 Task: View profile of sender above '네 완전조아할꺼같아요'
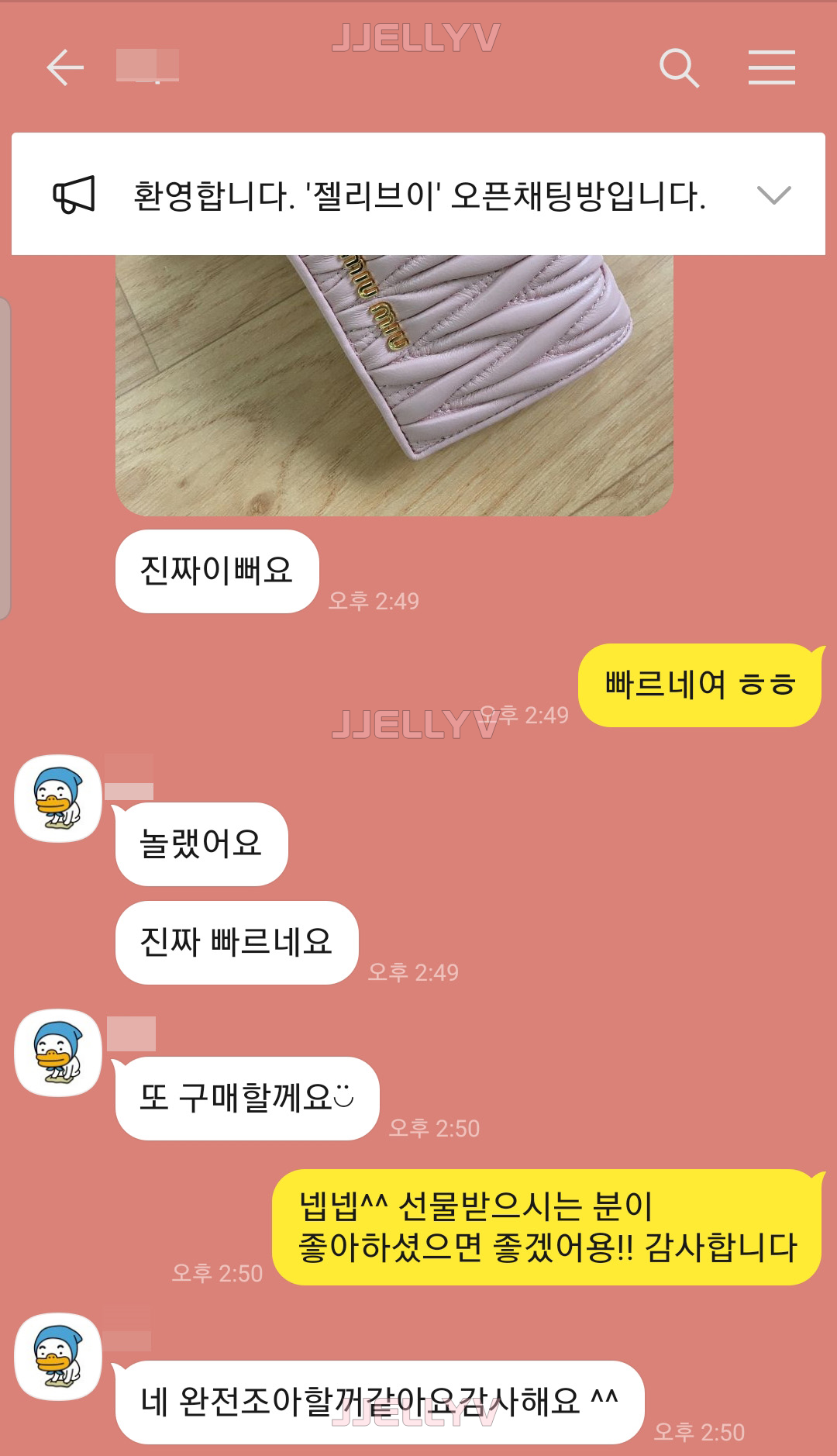[58, 1356]
